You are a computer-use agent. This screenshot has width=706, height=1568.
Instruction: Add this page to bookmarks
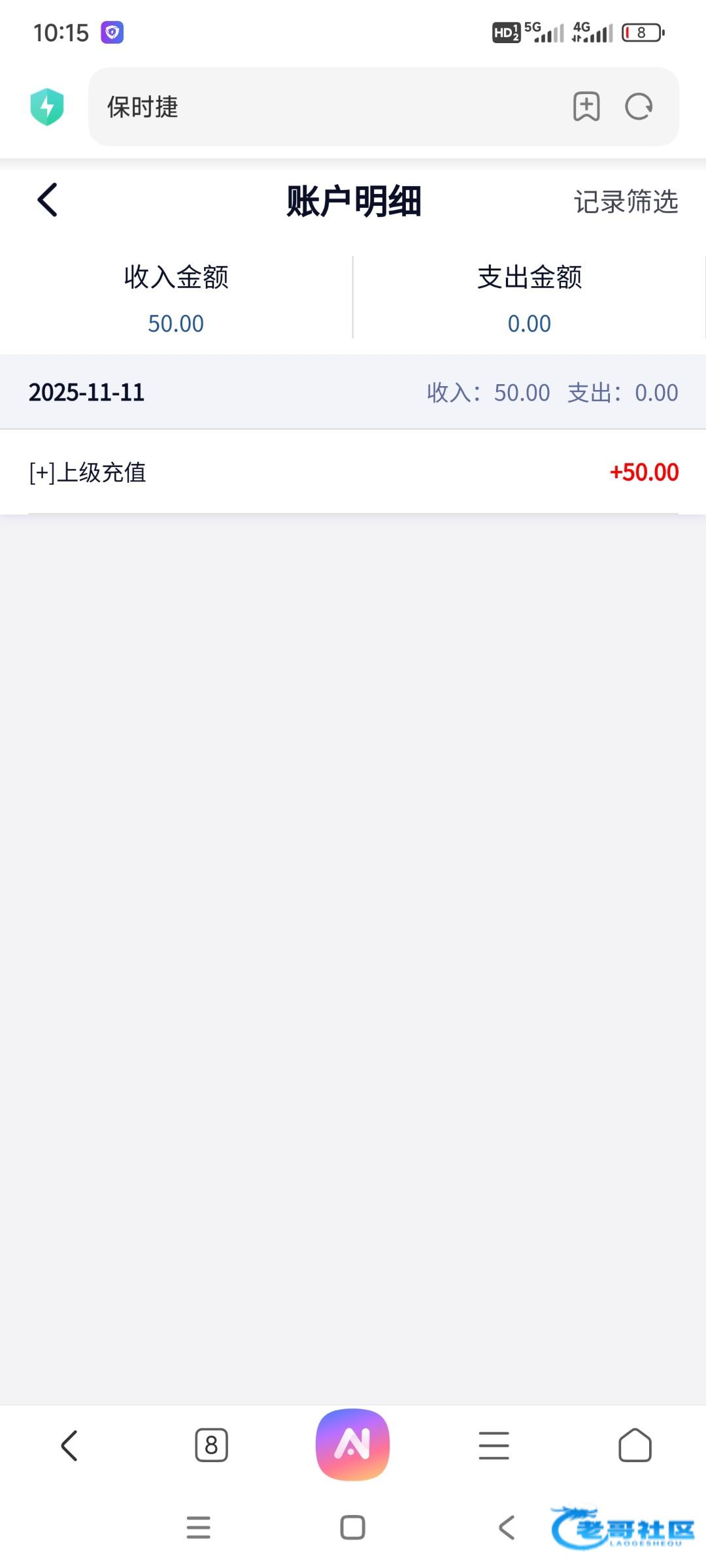(586, 106)
